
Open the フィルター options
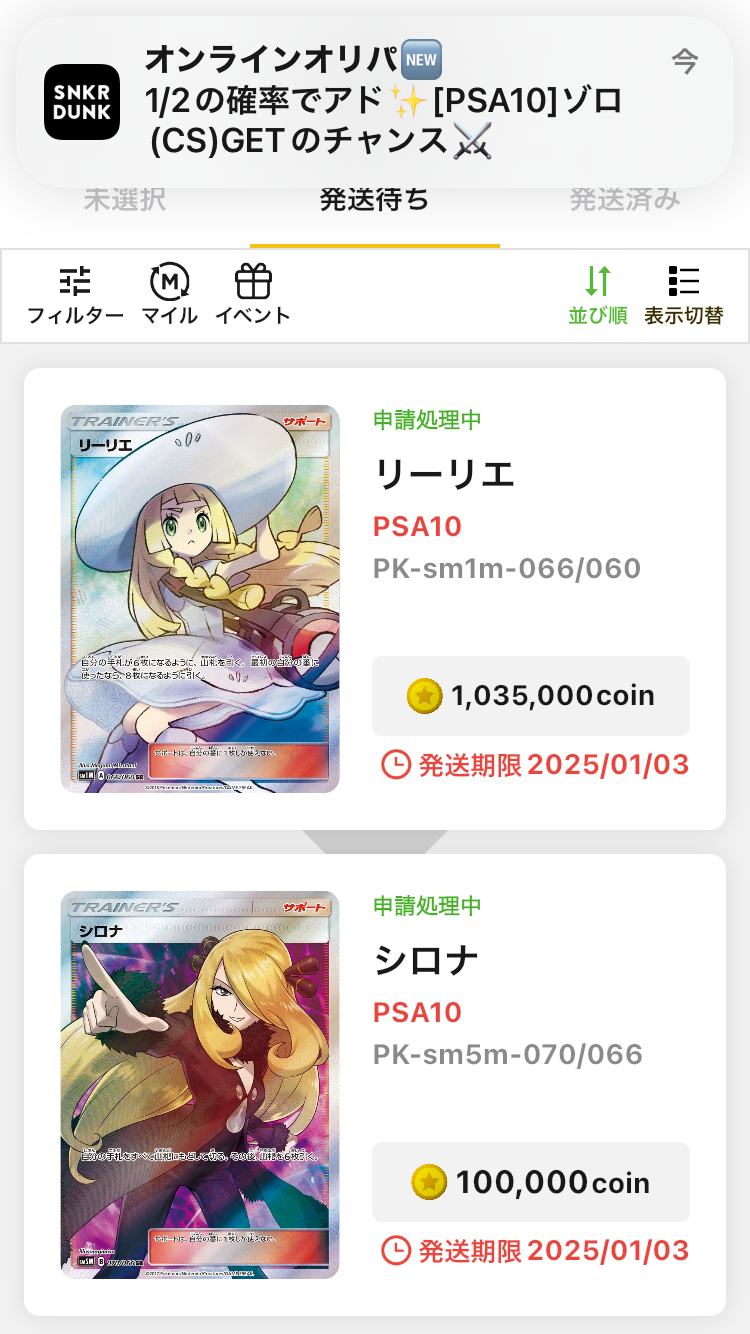click(75, 296)
